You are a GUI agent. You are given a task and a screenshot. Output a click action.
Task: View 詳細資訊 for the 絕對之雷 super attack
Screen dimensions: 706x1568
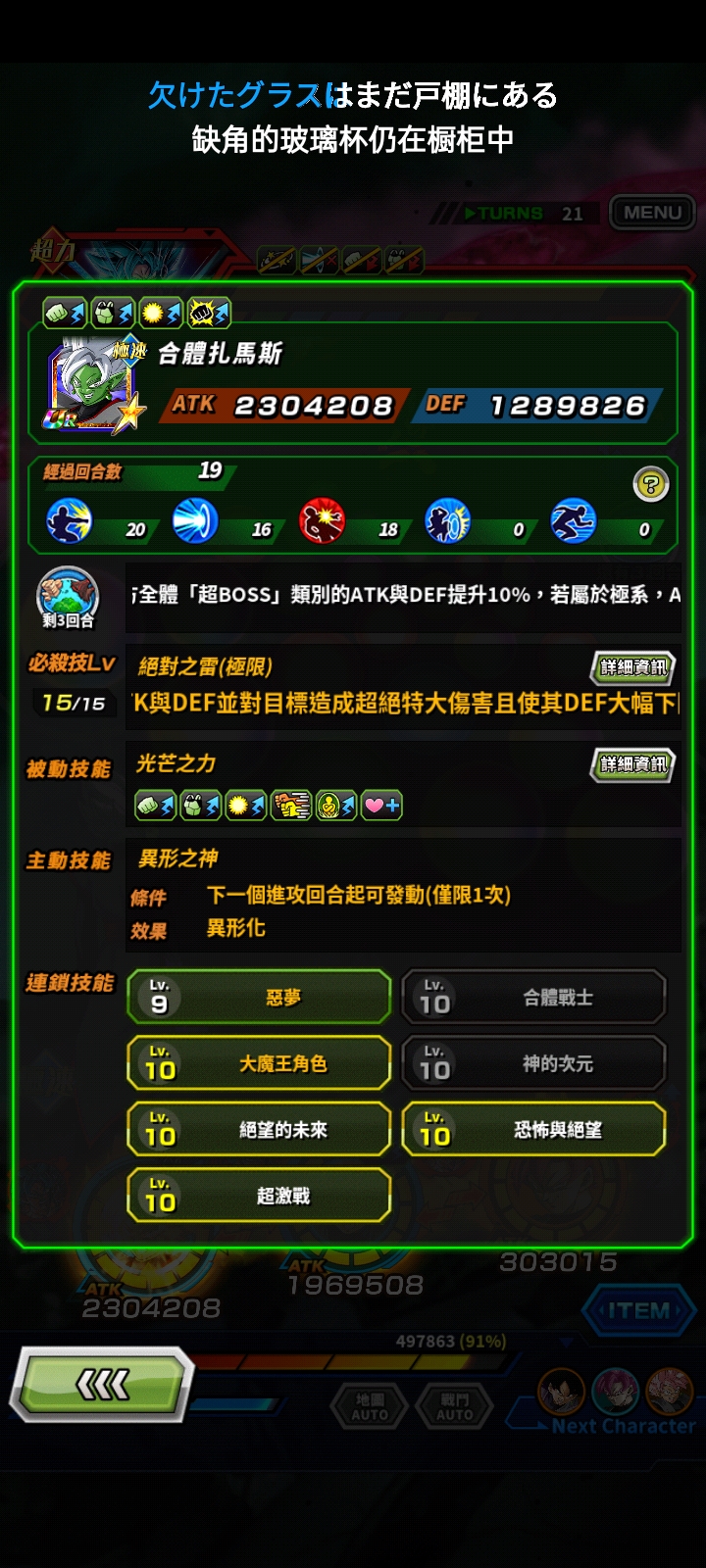click(633, 667)
